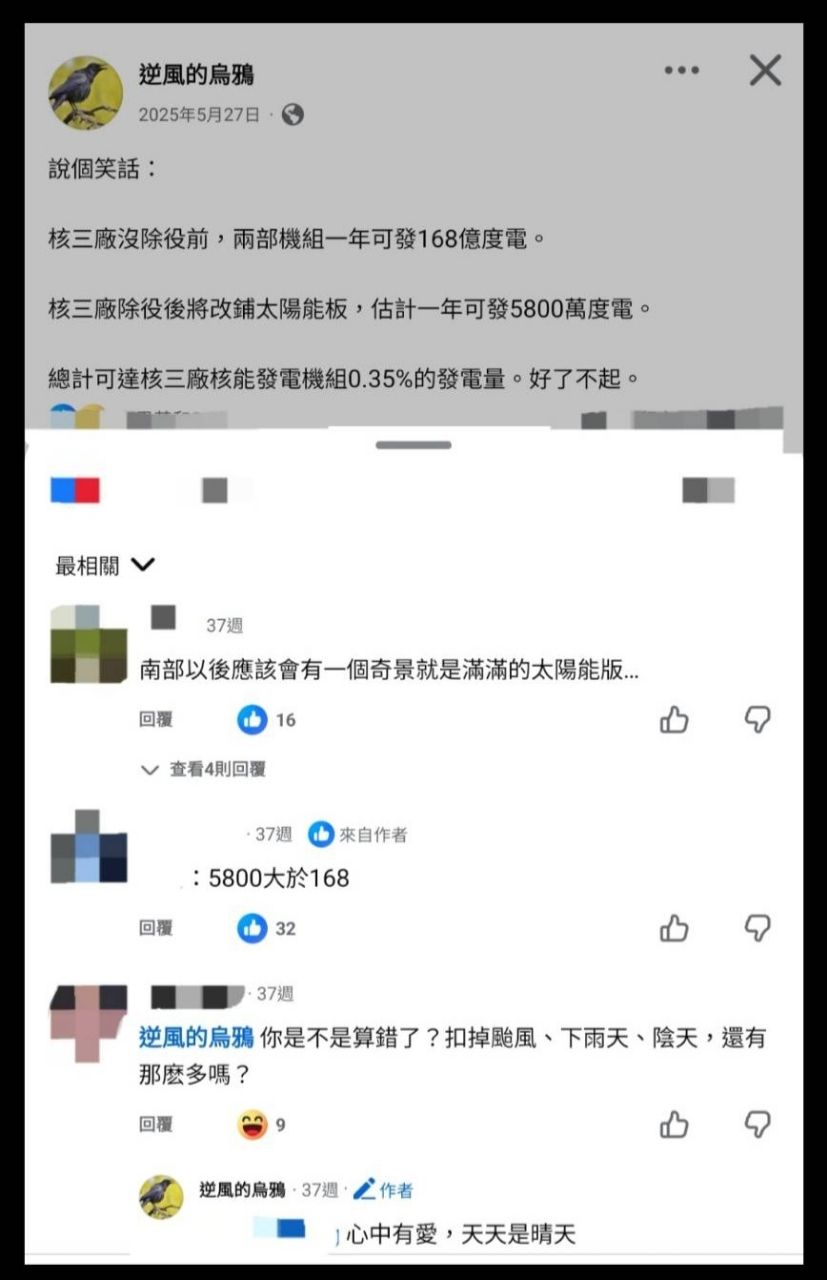This screenshot has width=827, height=1280.
Task: View the 32 reactions on 5800大於168
Action: 267,928
